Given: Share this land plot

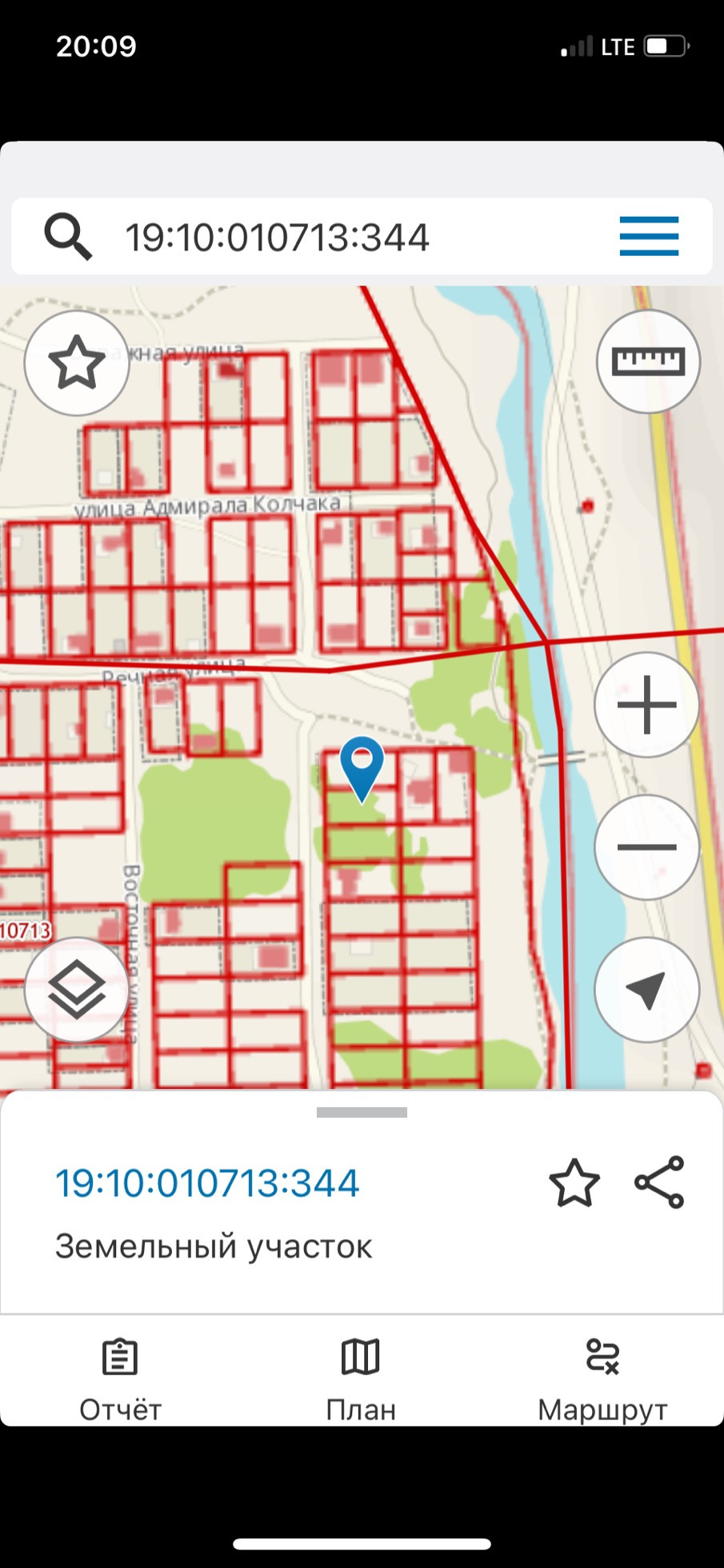Looking at the screenshot, I should [x=659, y=1182].
